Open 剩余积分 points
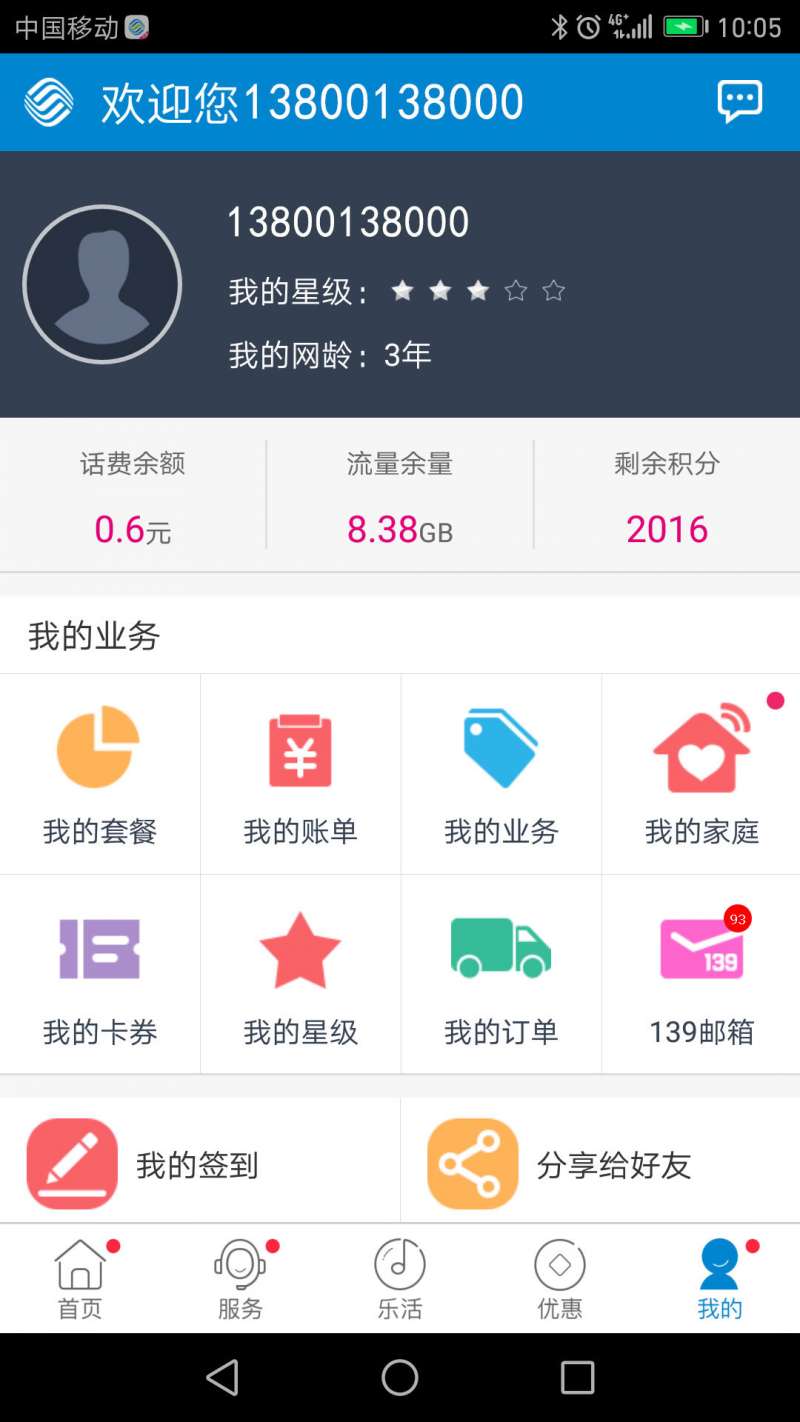800x1422 pixels. pyautogui.click(x=667, y=496)
